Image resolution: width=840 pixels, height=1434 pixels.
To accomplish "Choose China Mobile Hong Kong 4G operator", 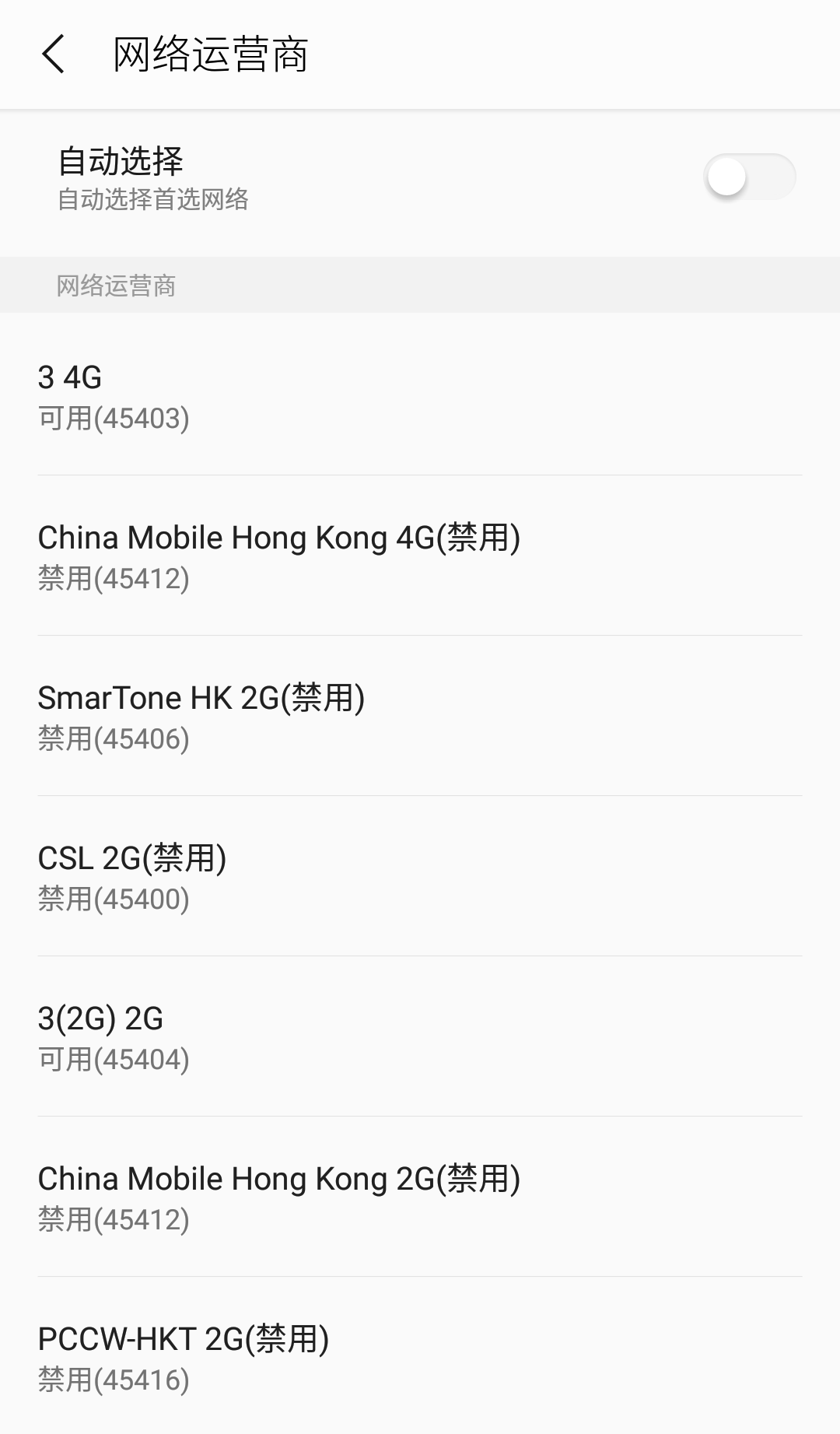I will 420,557.
